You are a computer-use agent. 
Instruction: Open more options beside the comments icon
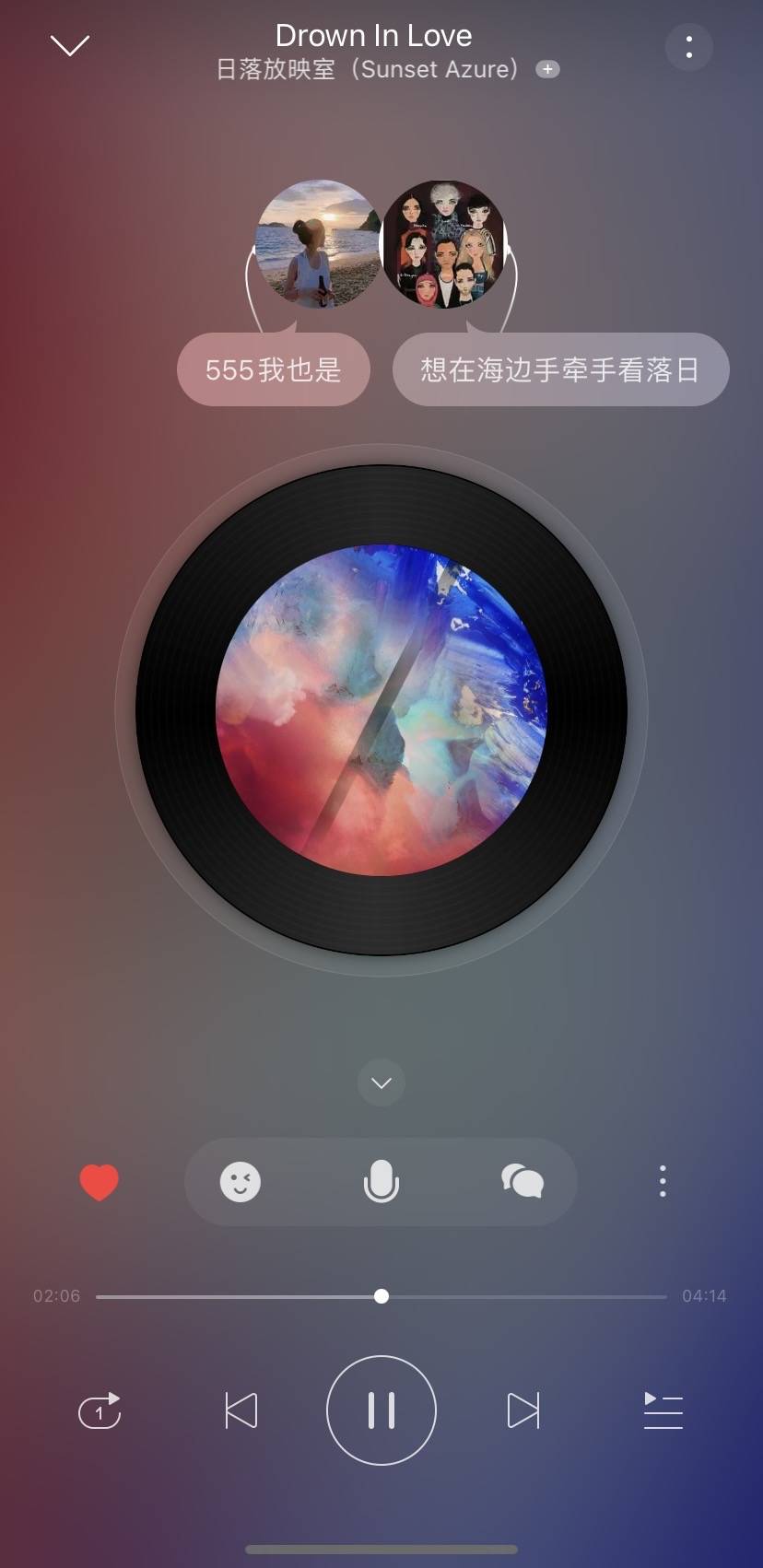pyautogui.click(x=663, y=1182)
